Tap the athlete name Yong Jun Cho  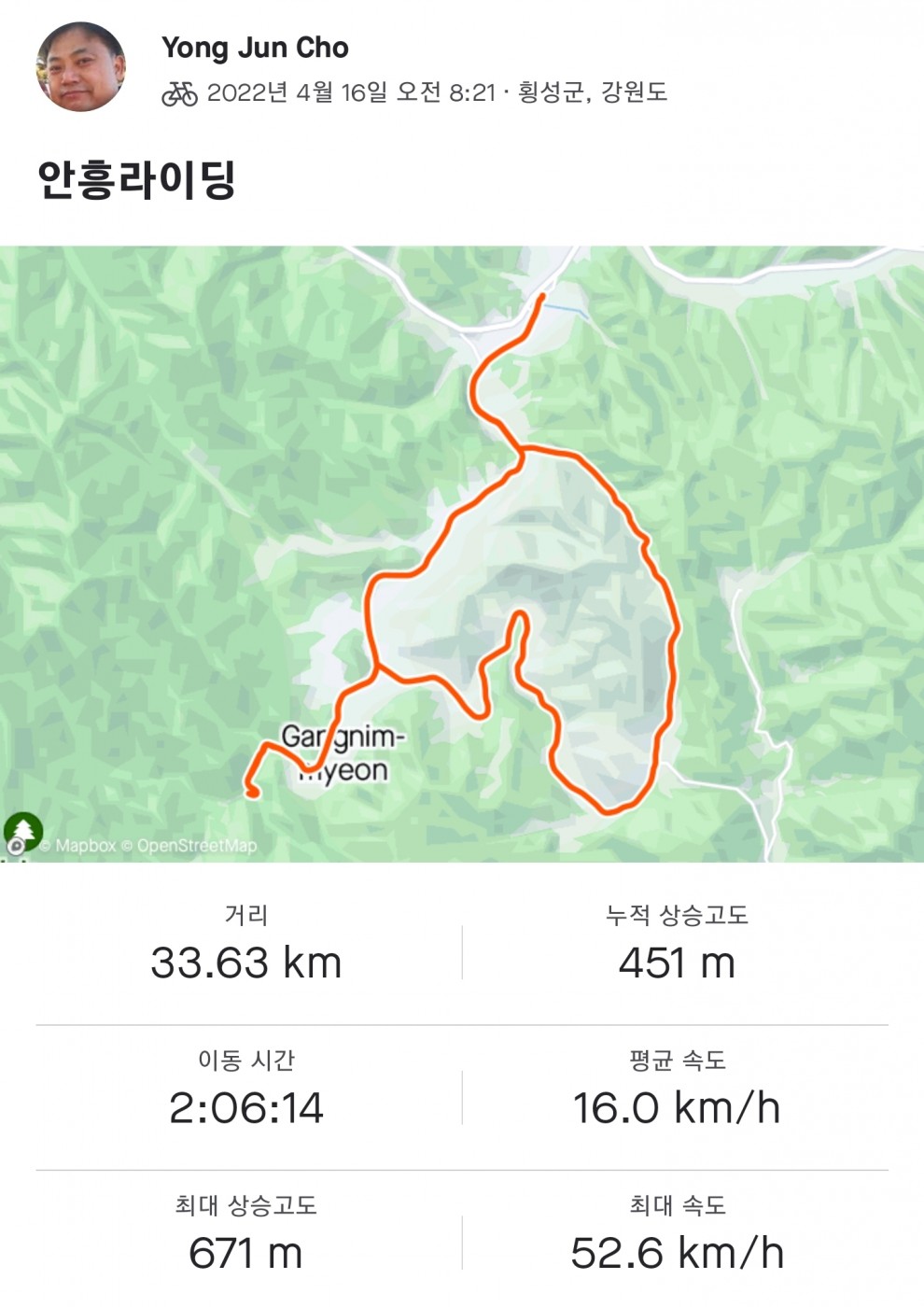coord(255,48)
